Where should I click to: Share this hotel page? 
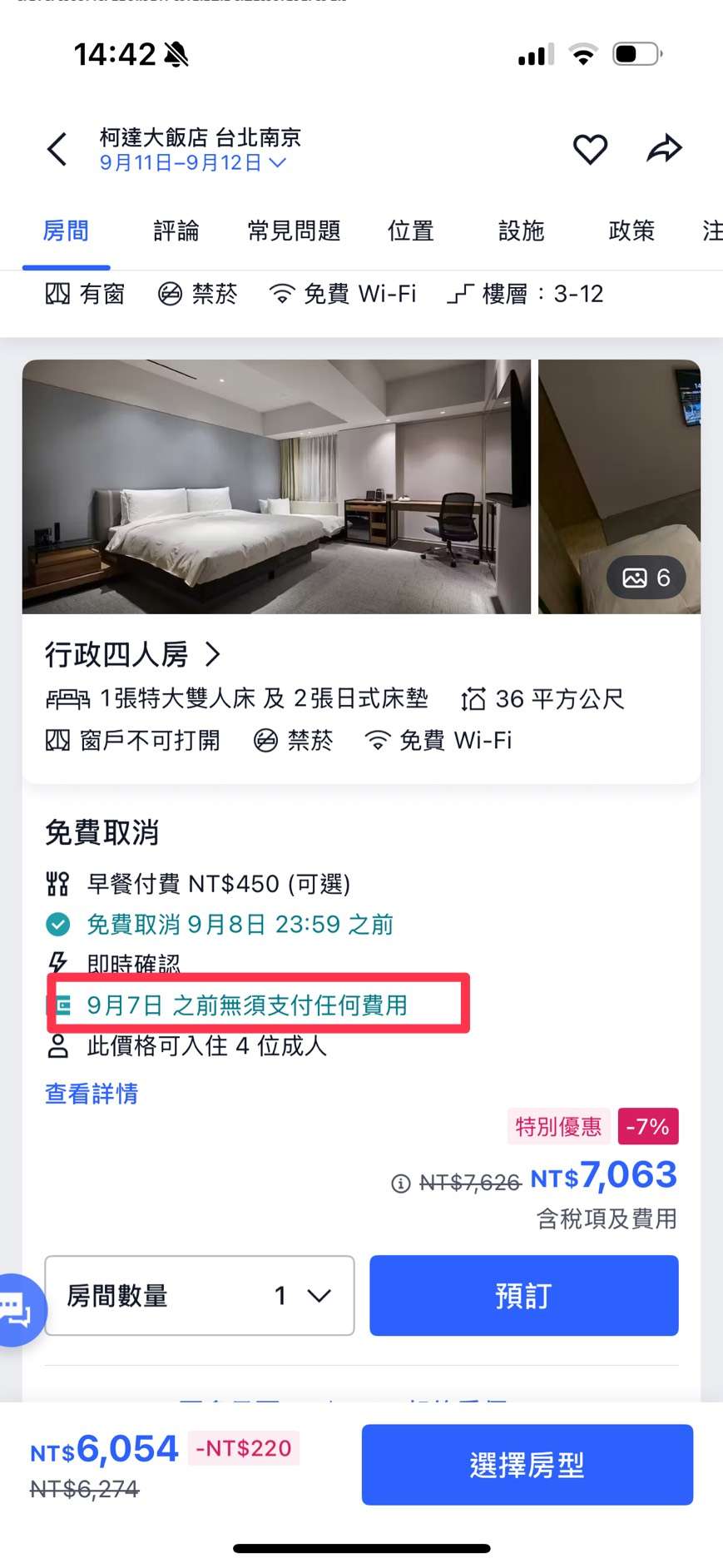(x=664, y=150)
